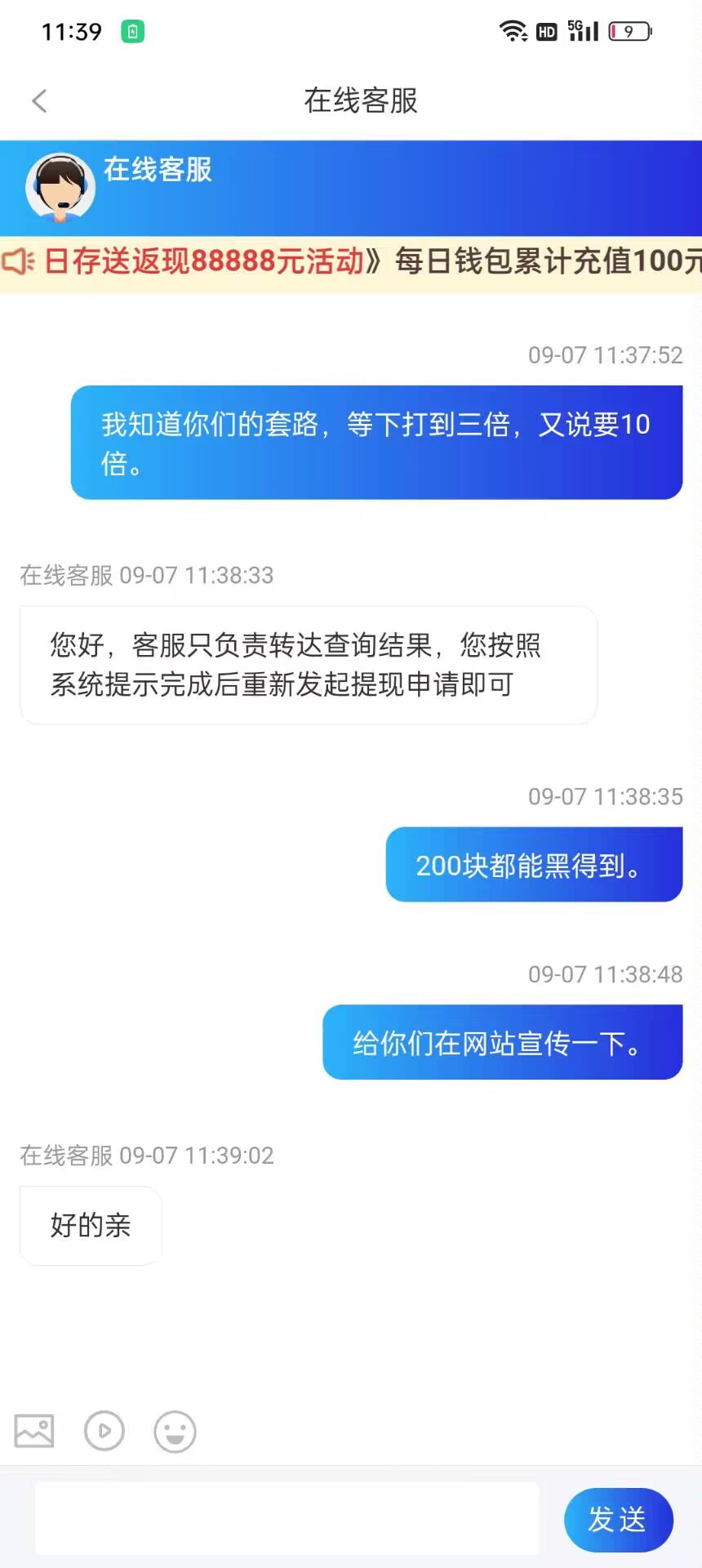The width and height of the screenshot is (702, 1568).
Task: Attach a picture with the image icon
Action: click(x=34, y=1431)
